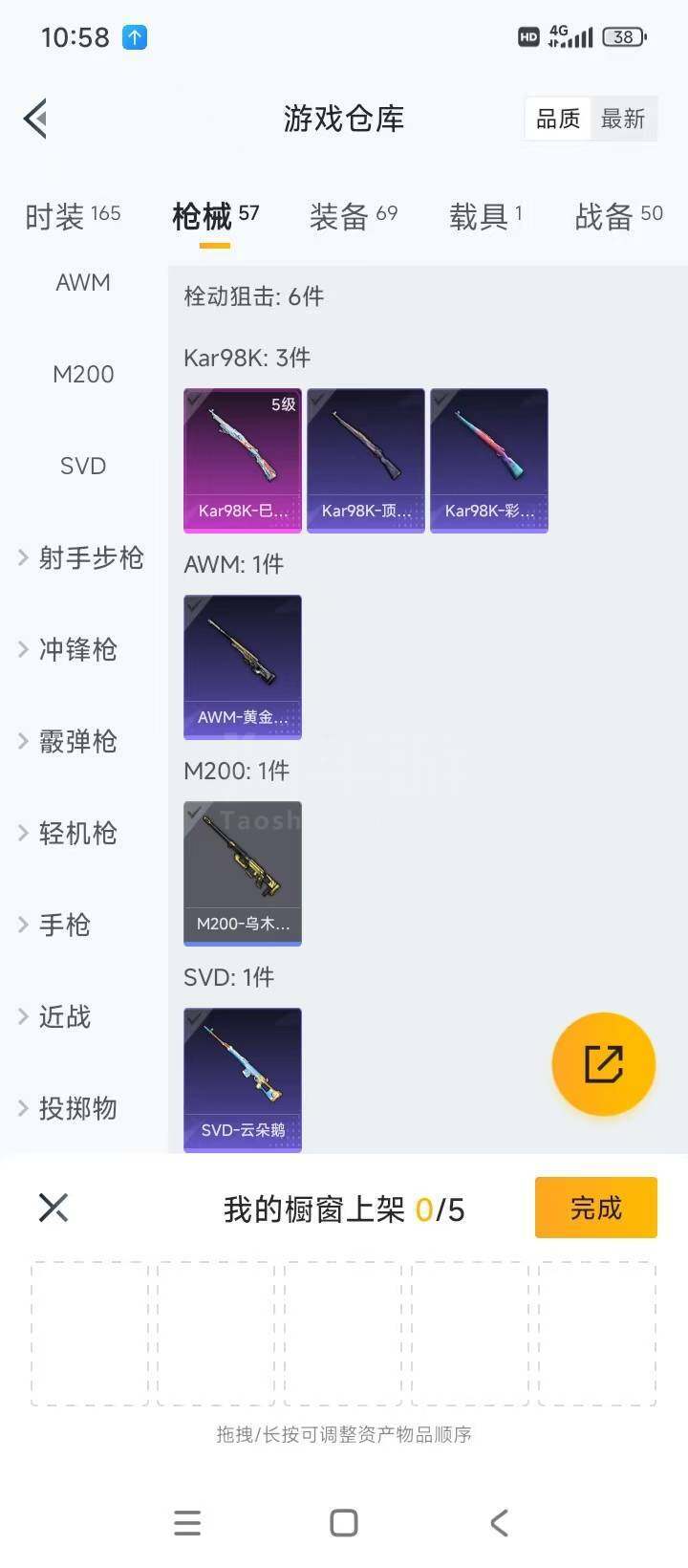Sort by 最新
Image resolution: width=688 pixels, height=1568 pixels.
[x=623, y=120]
